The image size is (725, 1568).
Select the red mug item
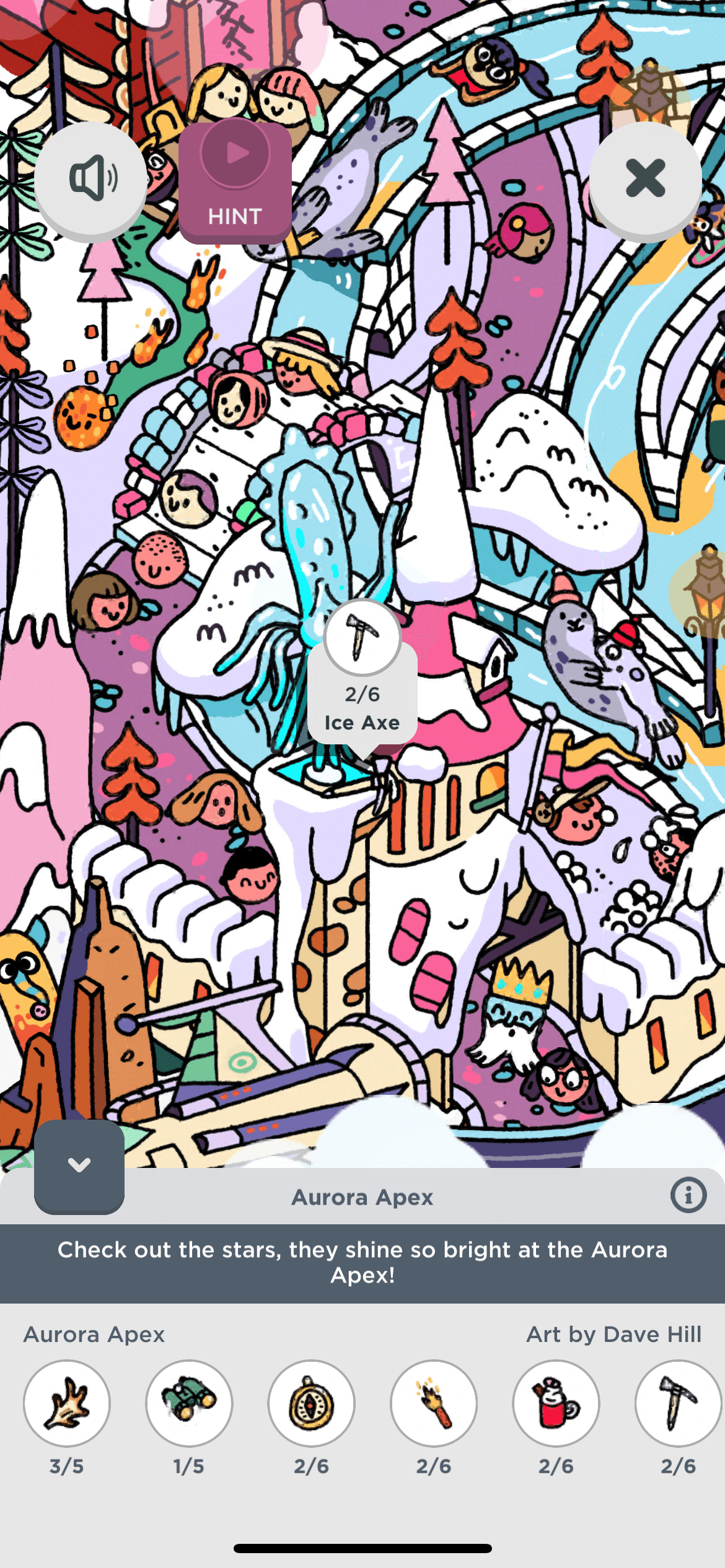(x=556, y=1403)
